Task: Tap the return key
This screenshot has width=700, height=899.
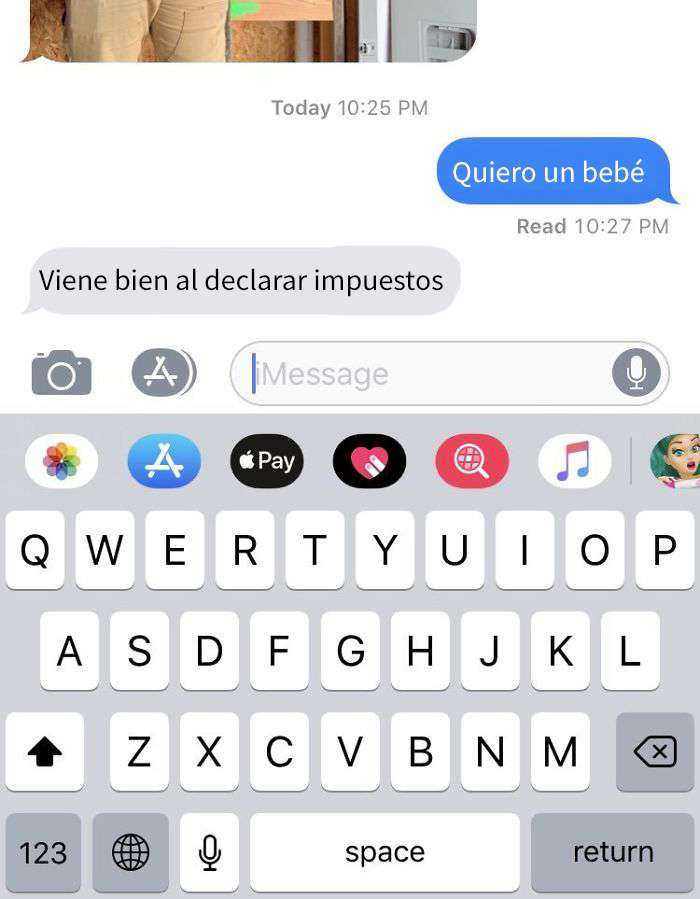Action: (612, 852)
